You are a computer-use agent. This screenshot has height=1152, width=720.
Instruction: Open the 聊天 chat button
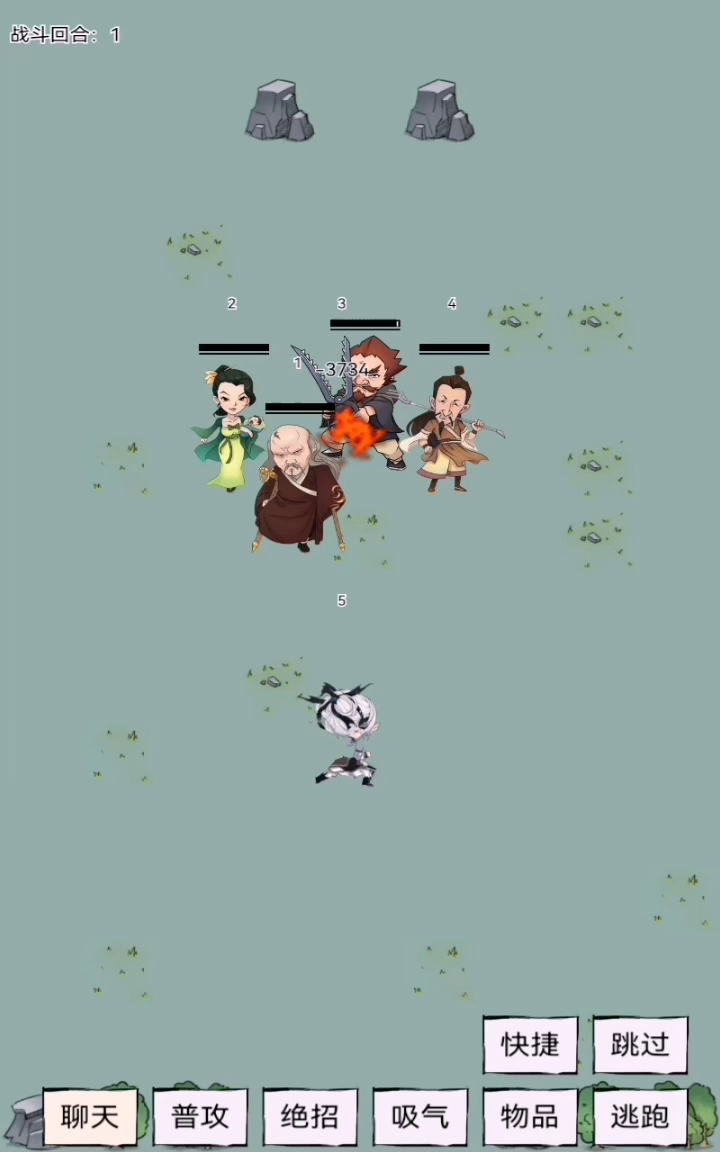point(90,1117)
